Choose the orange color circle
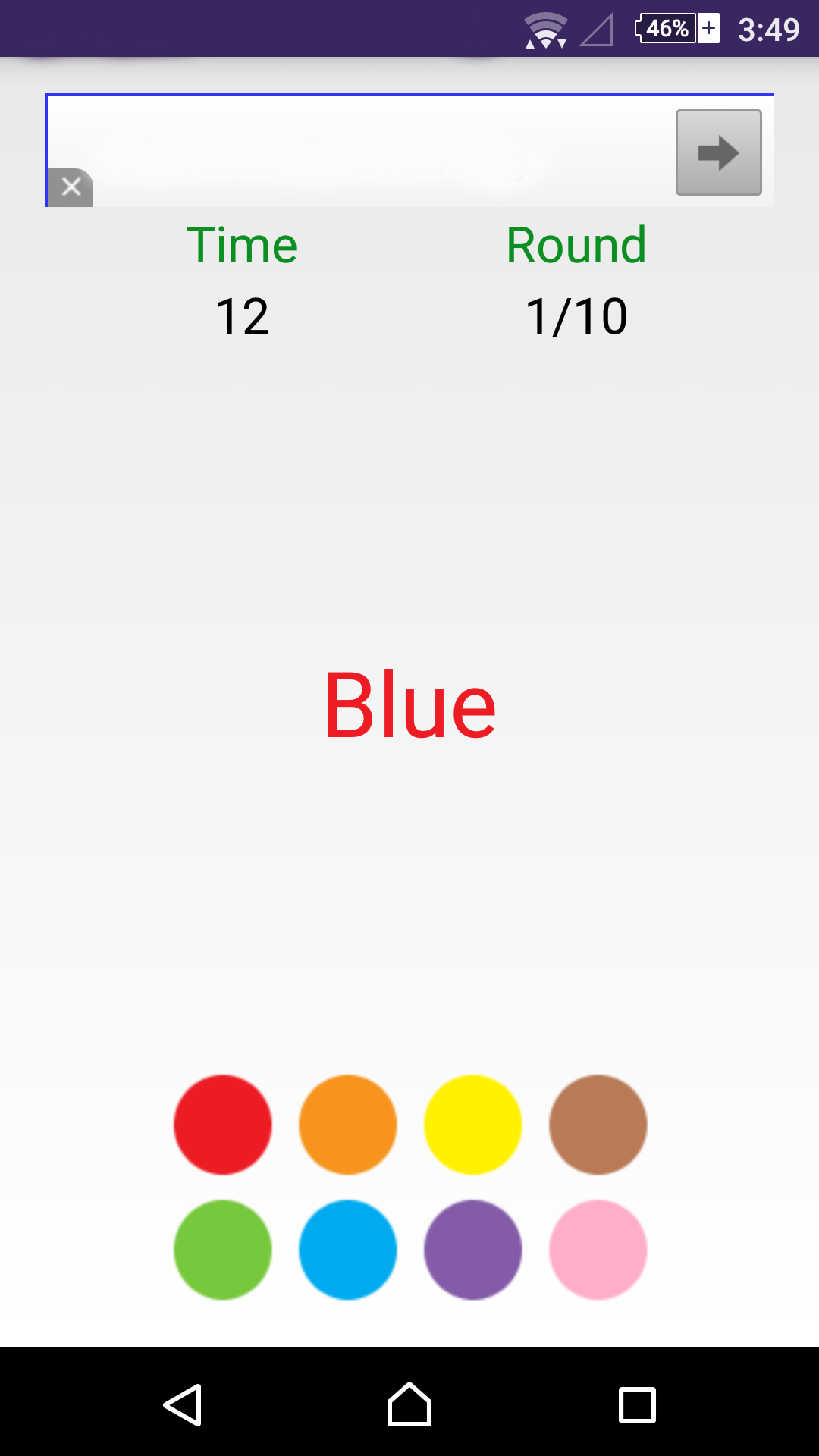The height and width of the screenshot is (1456, 819). click(x=347, y=1125)
